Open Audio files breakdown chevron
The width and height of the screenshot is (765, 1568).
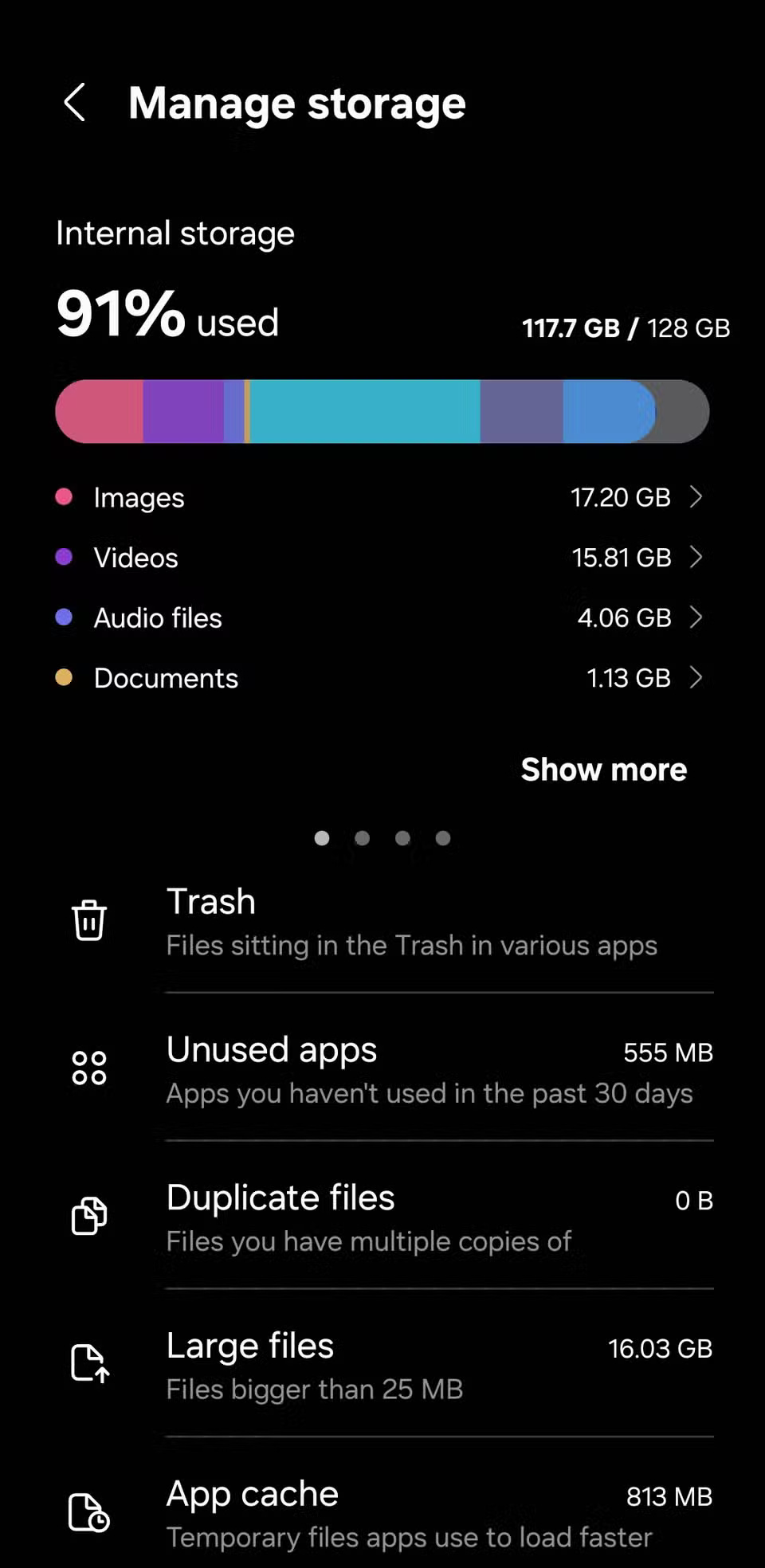pos(697,617)
